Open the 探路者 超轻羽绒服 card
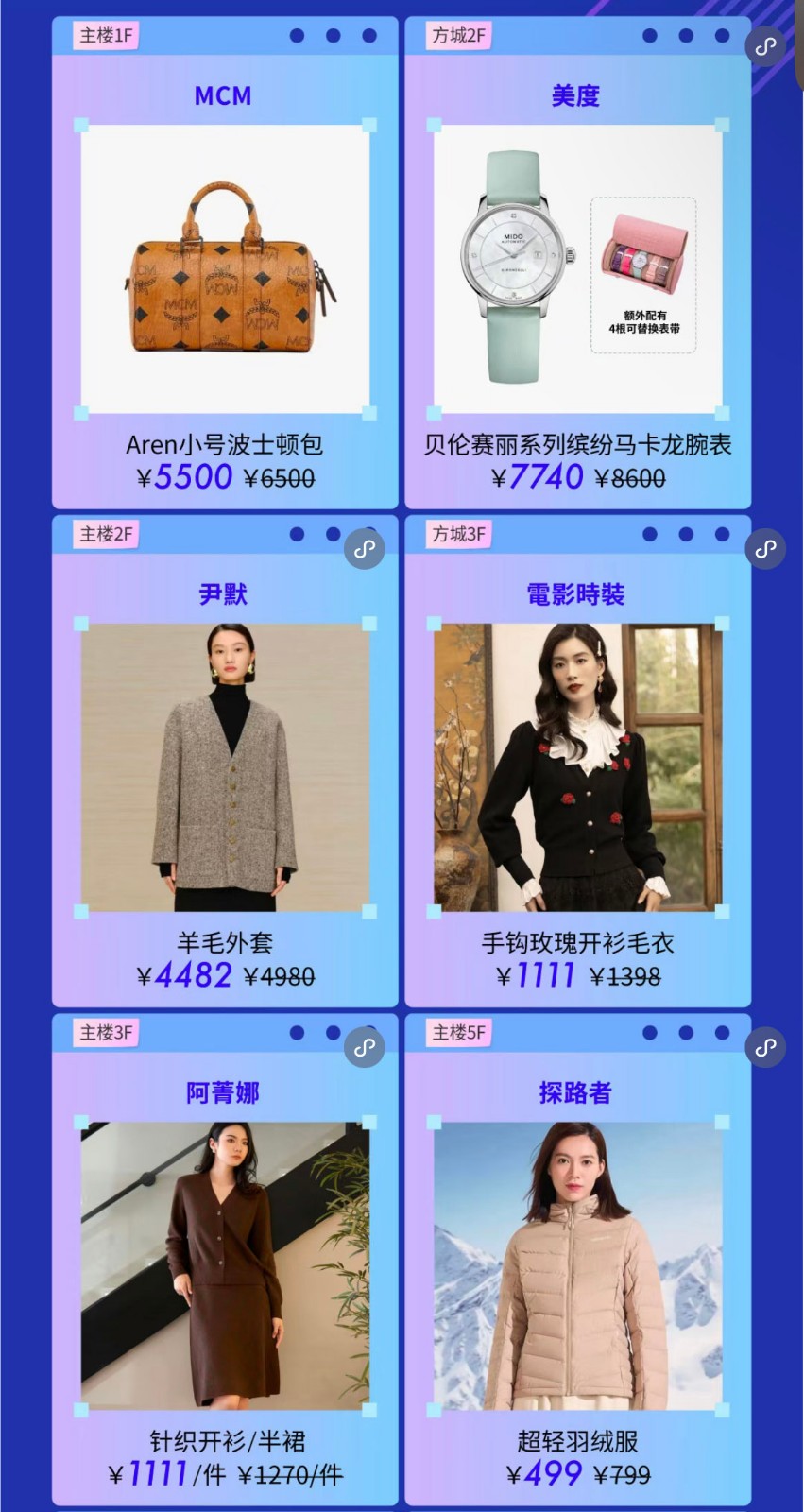804x1512 pixels. pyautogui.click(x=577, y=1266)
